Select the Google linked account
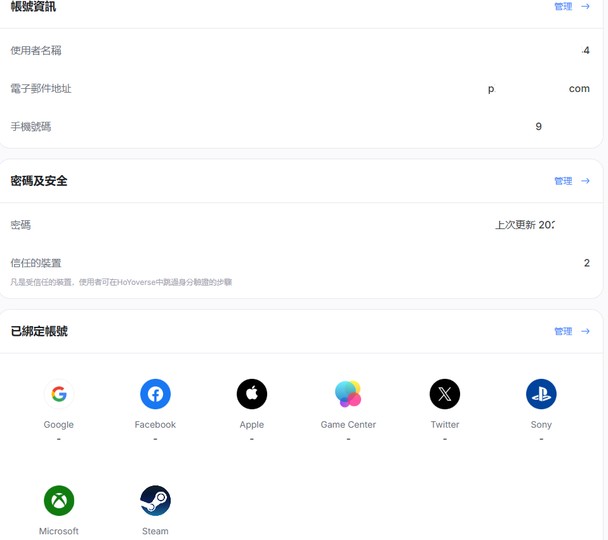Screen dimensions: 608x540 pyautogui.click(x=59, y=394)
